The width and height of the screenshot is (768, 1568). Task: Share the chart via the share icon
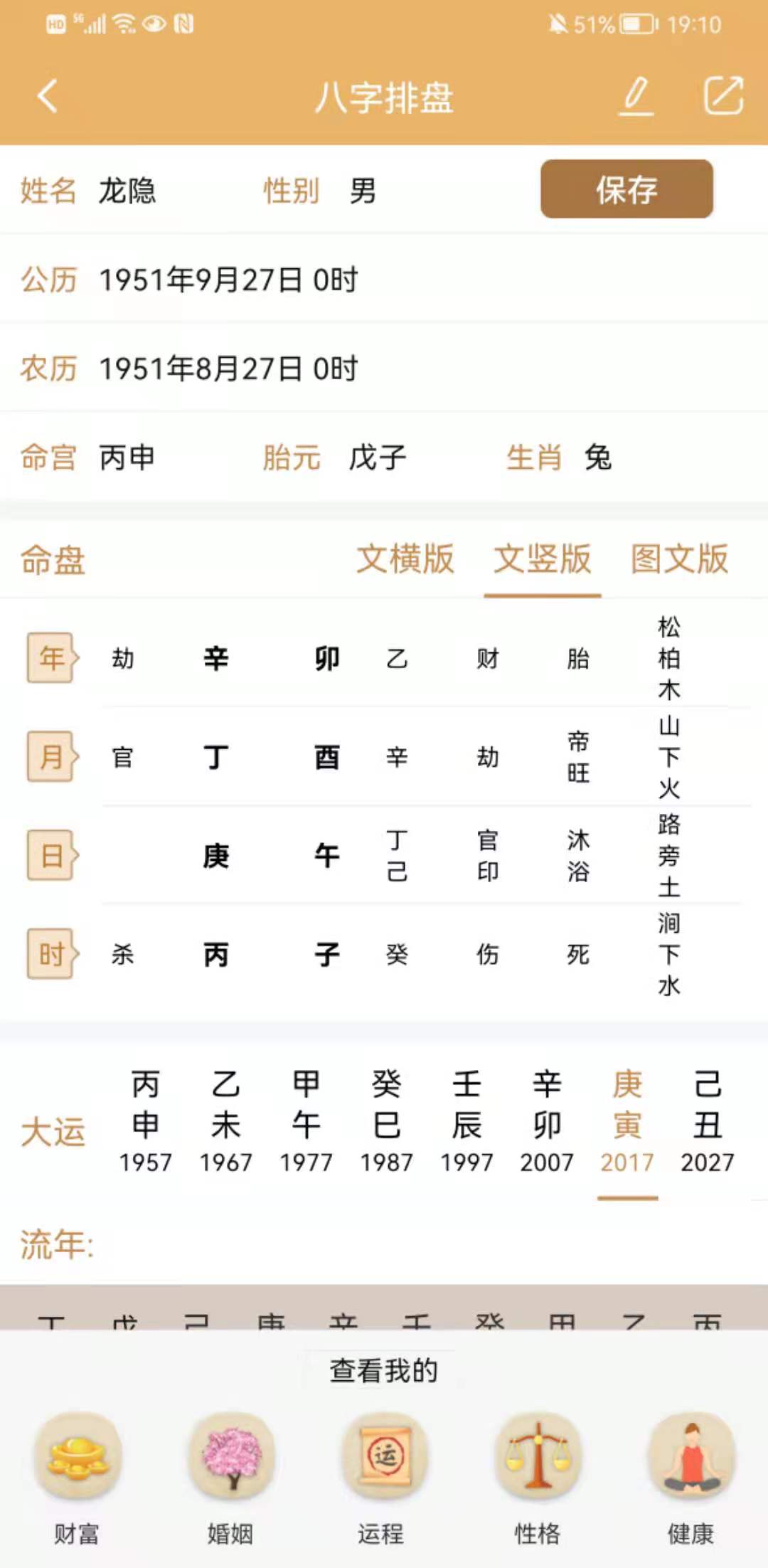tap(723, 96)
